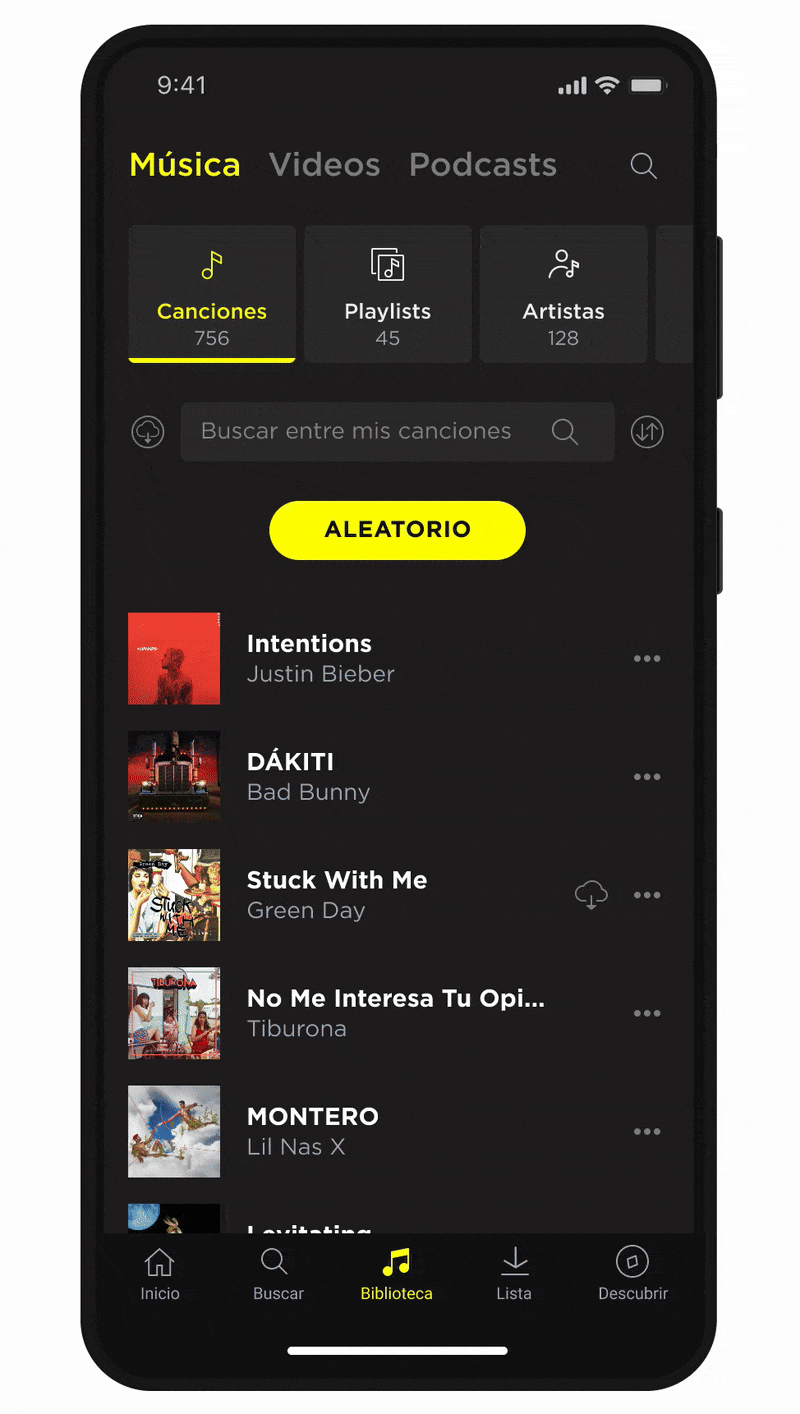Switch to the Videos tab
Image resolution: width=800 pixels, height=1414 pixels.
tap(324, 165)
